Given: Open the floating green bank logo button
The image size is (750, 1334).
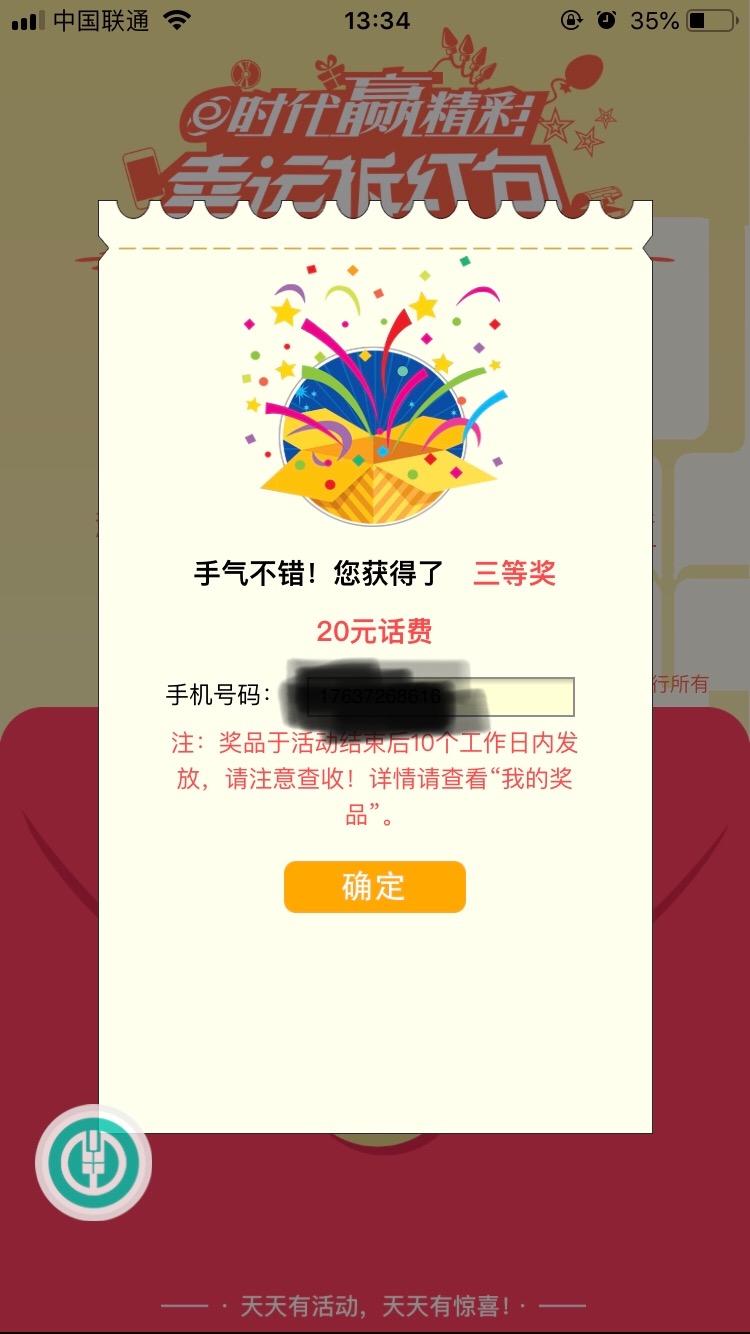Looking at the screenshot, I should pos(93,1163).
